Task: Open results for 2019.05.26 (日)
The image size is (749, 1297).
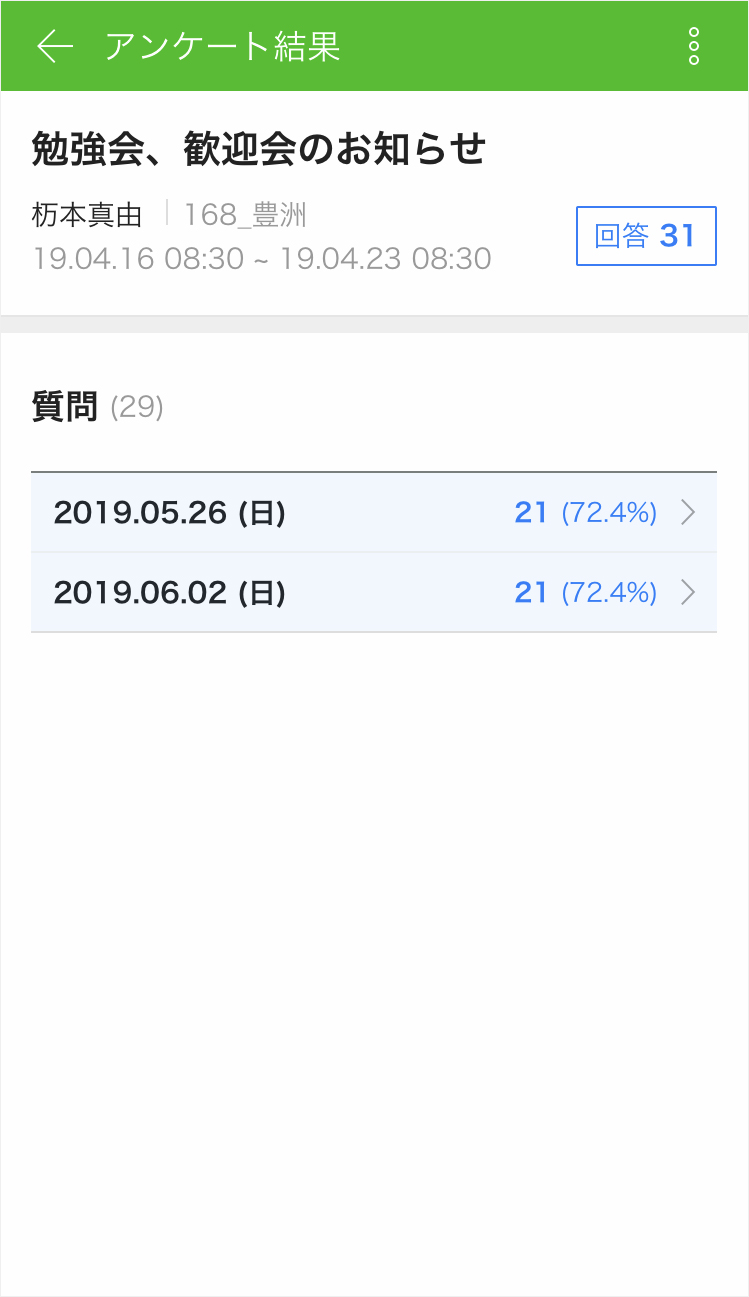Action: coord(374,513)
